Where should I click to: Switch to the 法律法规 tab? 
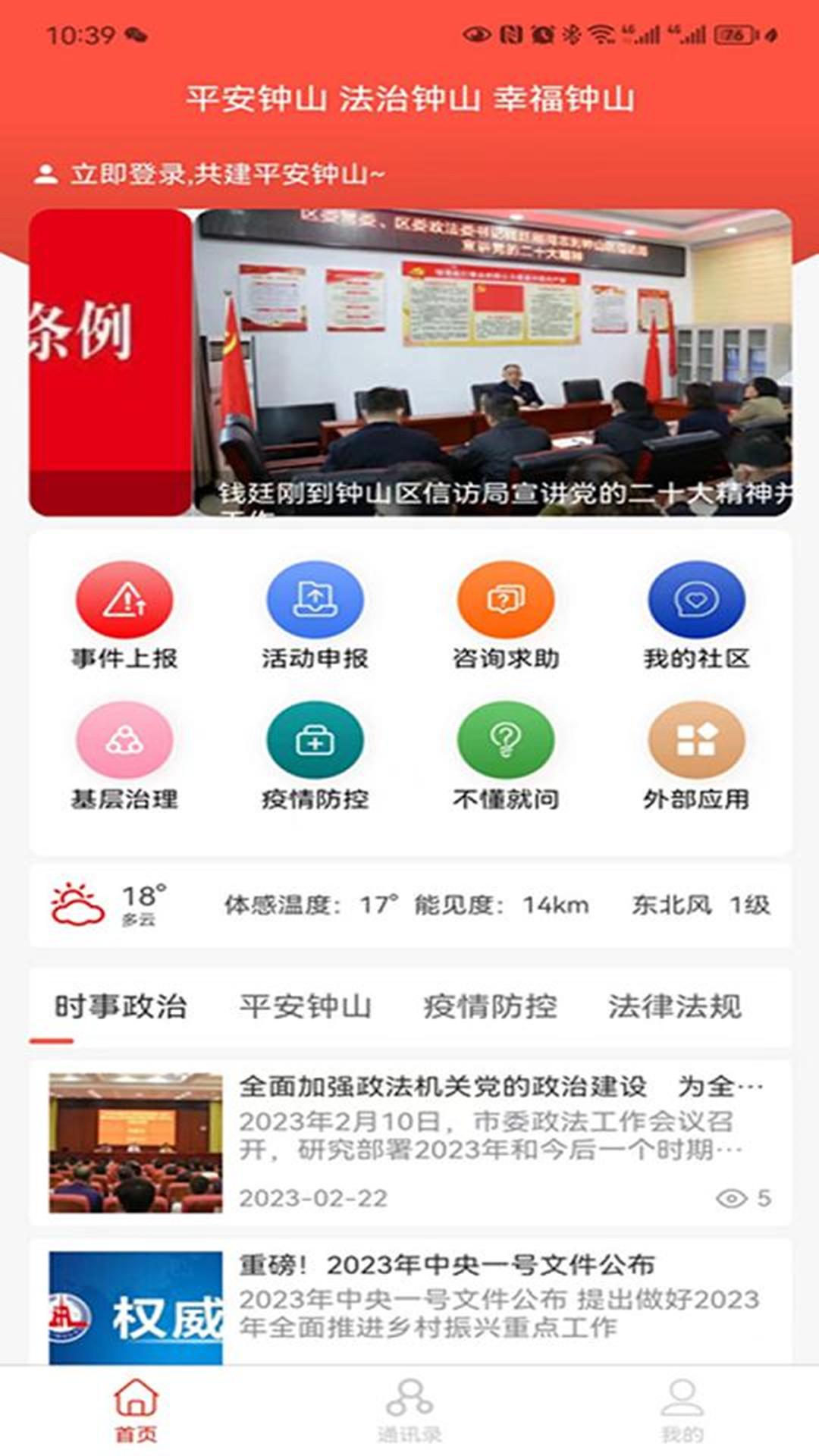tap(675, 1006)
